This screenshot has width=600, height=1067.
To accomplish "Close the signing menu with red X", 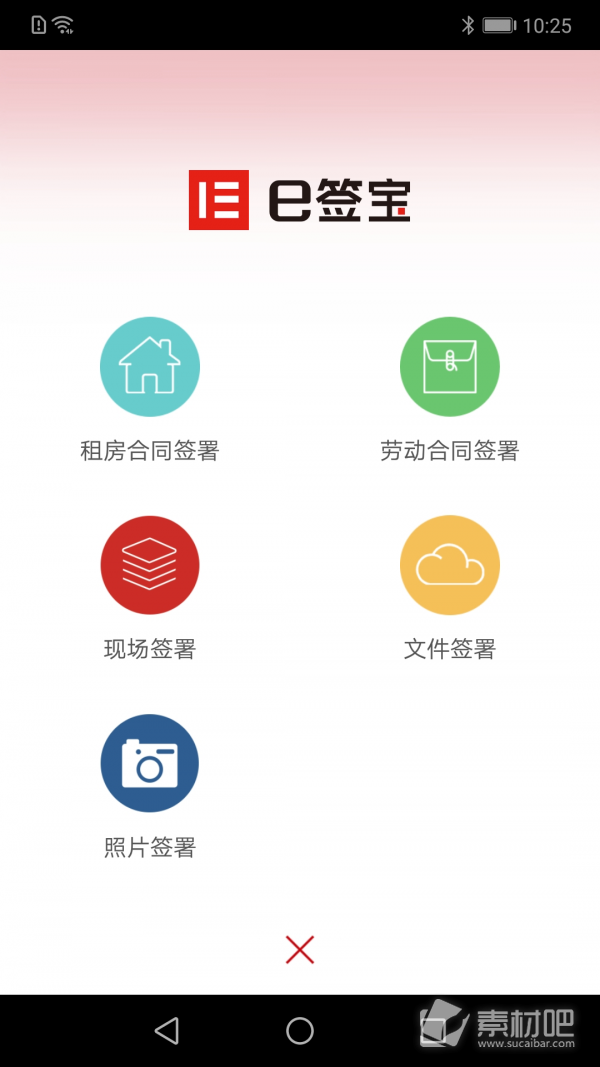I will [300, 949].
